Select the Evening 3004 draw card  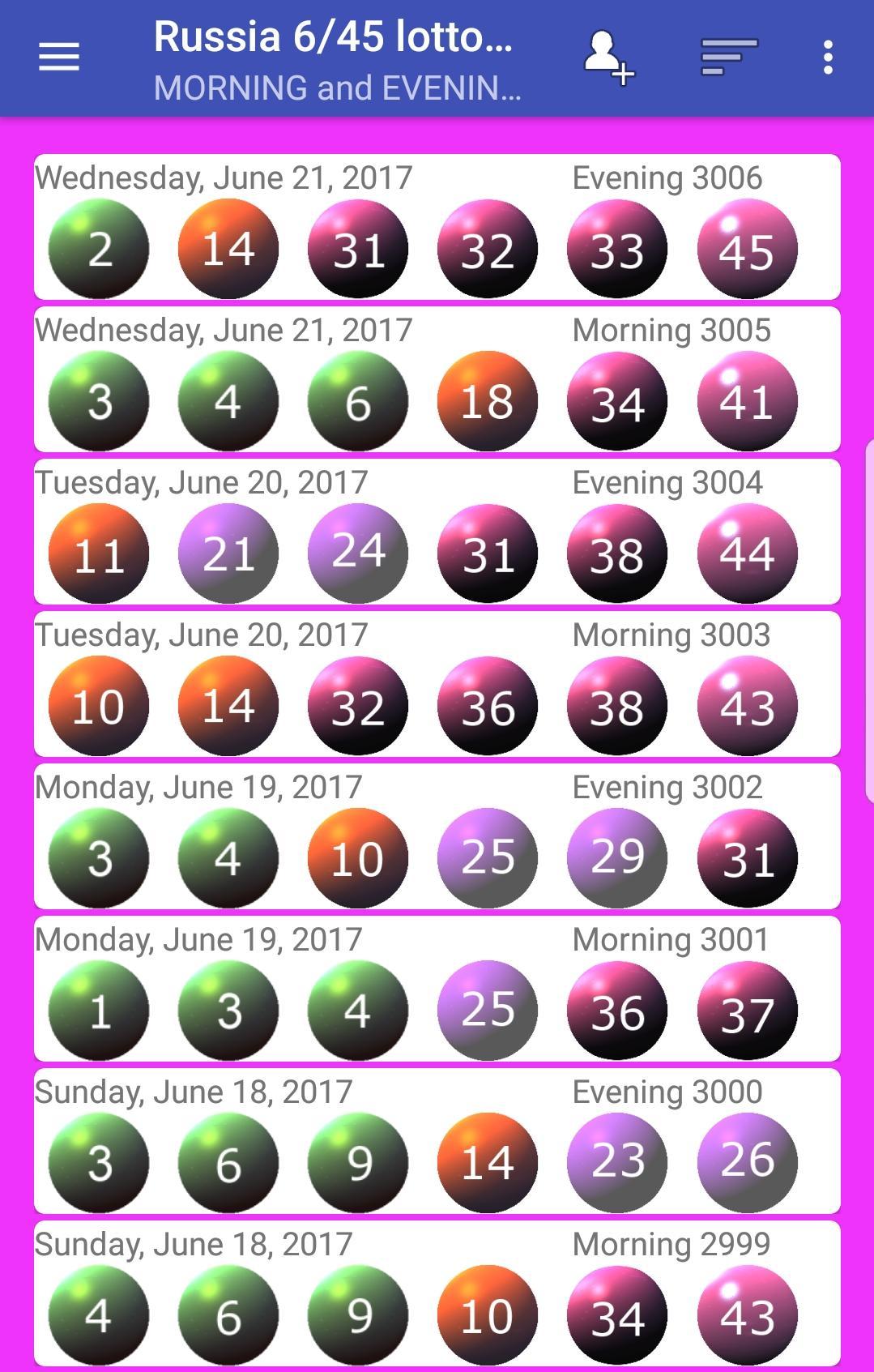[437, 532]
